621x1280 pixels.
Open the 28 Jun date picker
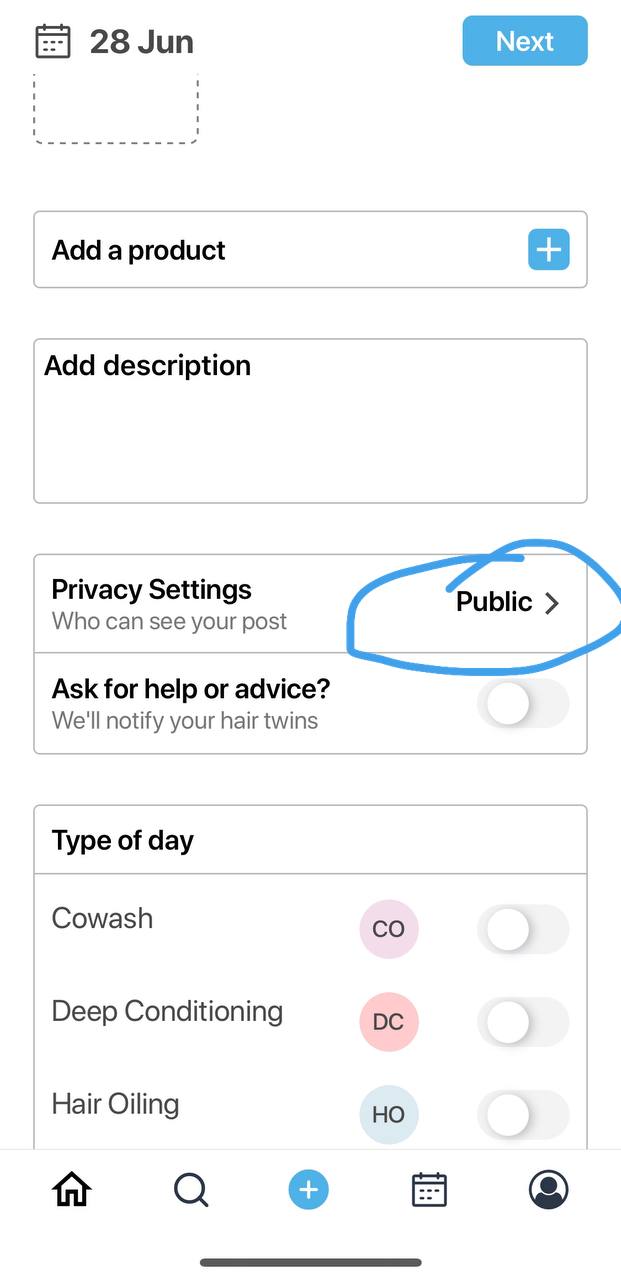click(x=114, y=41)
